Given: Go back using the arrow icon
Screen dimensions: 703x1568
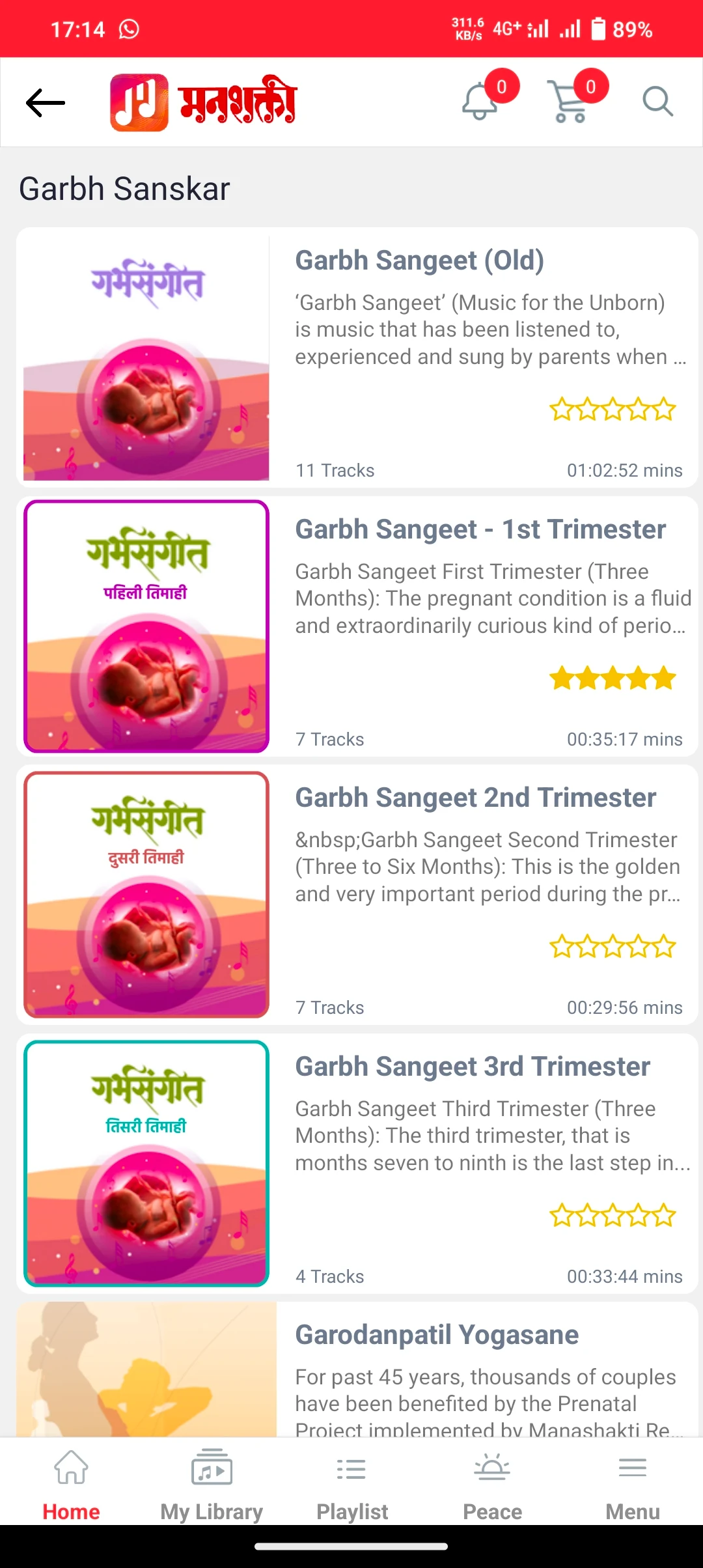Looking at the screenshot, I should [46, 103].
